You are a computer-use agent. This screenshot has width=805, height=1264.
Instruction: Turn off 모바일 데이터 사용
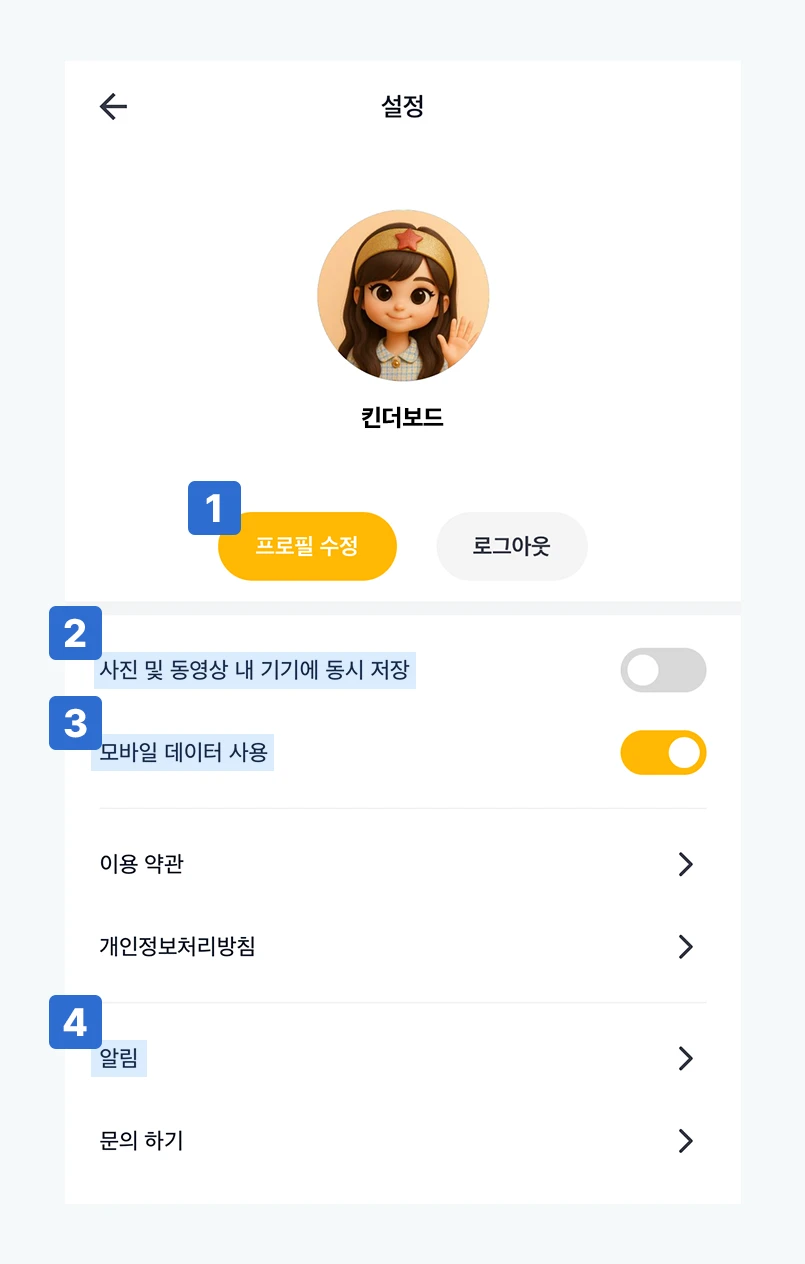click(663, 753)
